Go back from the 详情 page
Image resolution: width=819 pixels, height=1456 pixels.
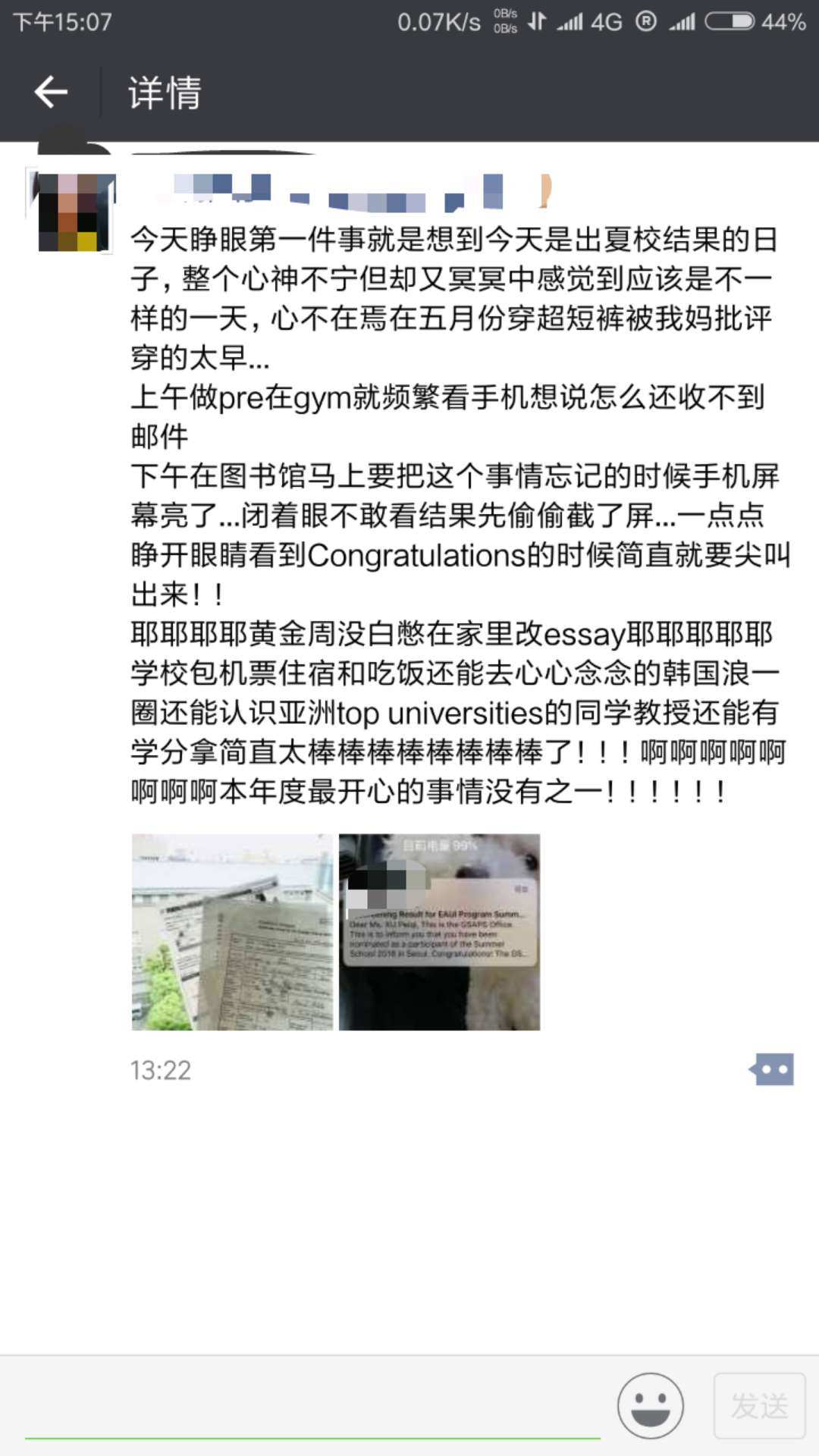pos(51,93)
